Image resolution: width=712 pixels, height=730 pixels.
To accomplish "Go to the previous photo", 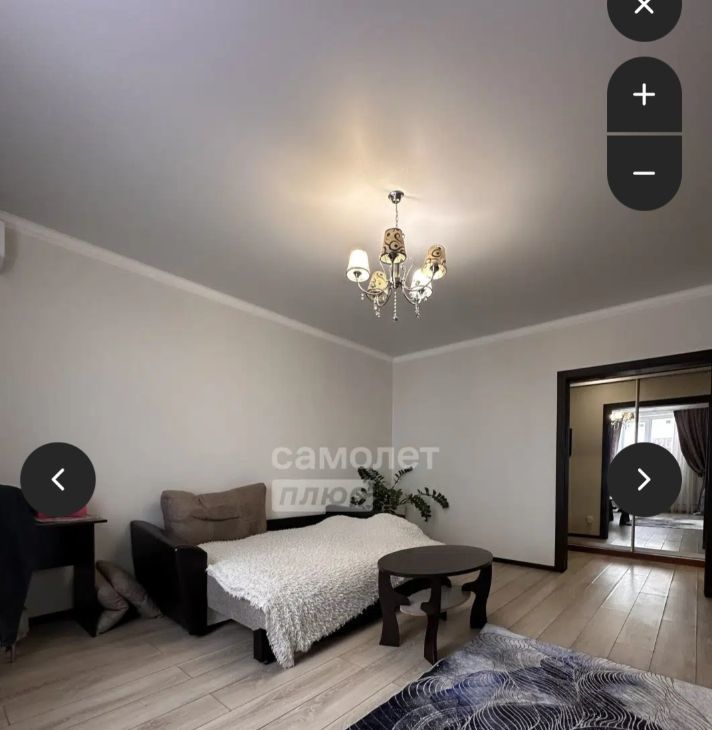I will point(58,480).
